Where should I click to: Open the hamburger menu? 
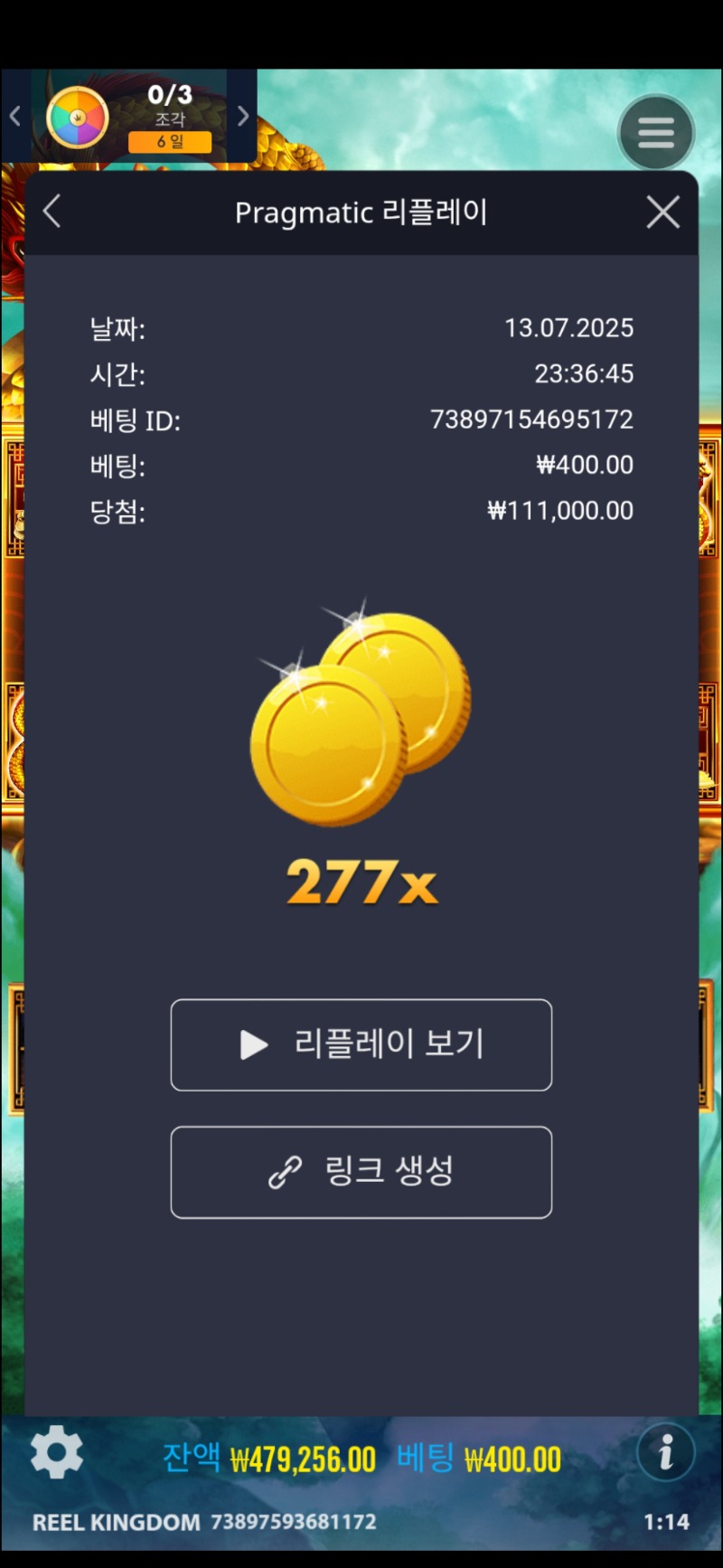656,133
